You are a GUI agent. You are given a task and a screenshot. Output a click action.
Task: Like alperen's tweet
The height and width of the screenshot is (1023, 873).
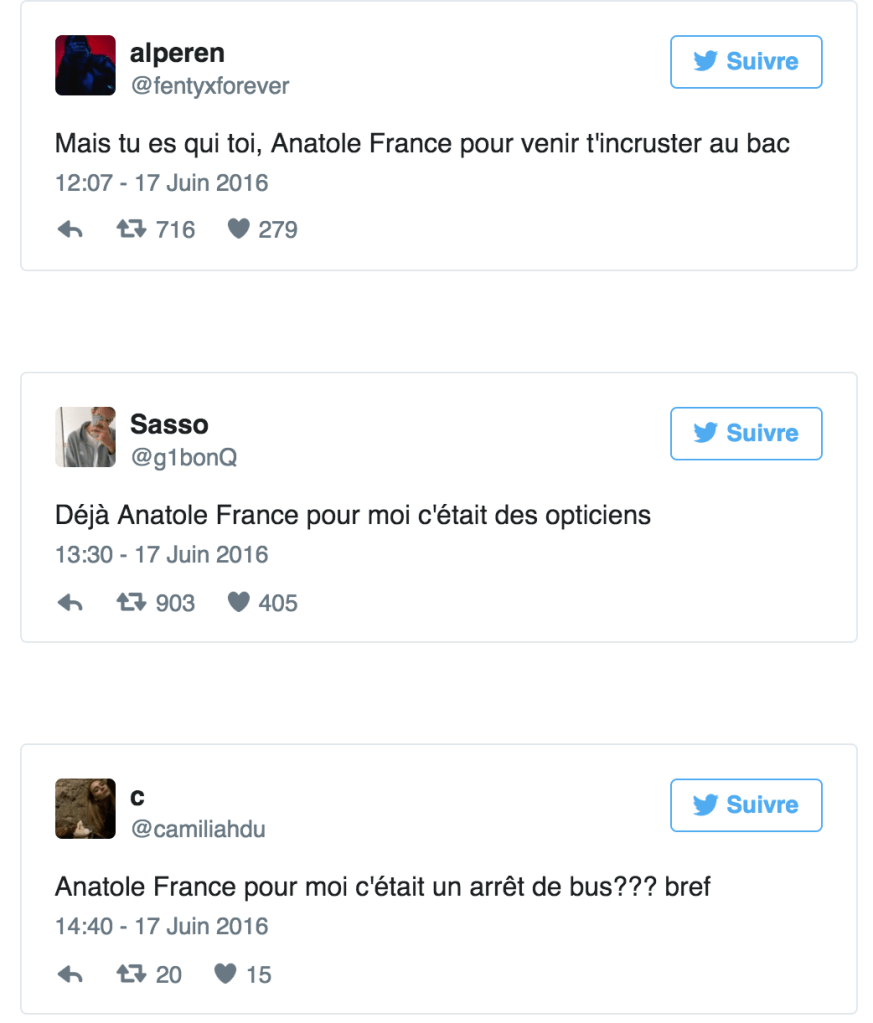(x=238, y=230)
